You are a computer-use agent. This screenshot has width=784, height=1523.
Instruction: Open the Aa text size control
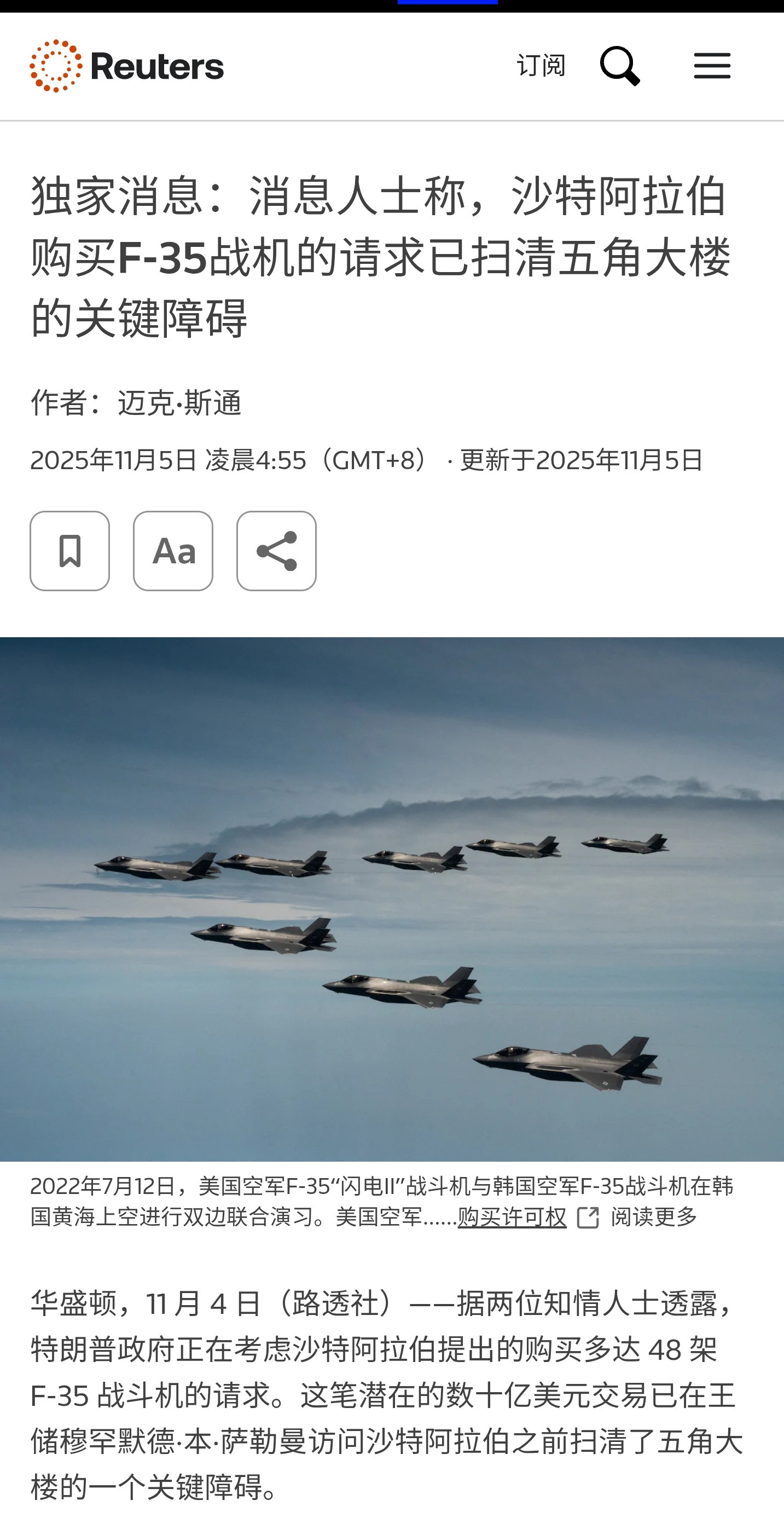click(173, 551)
